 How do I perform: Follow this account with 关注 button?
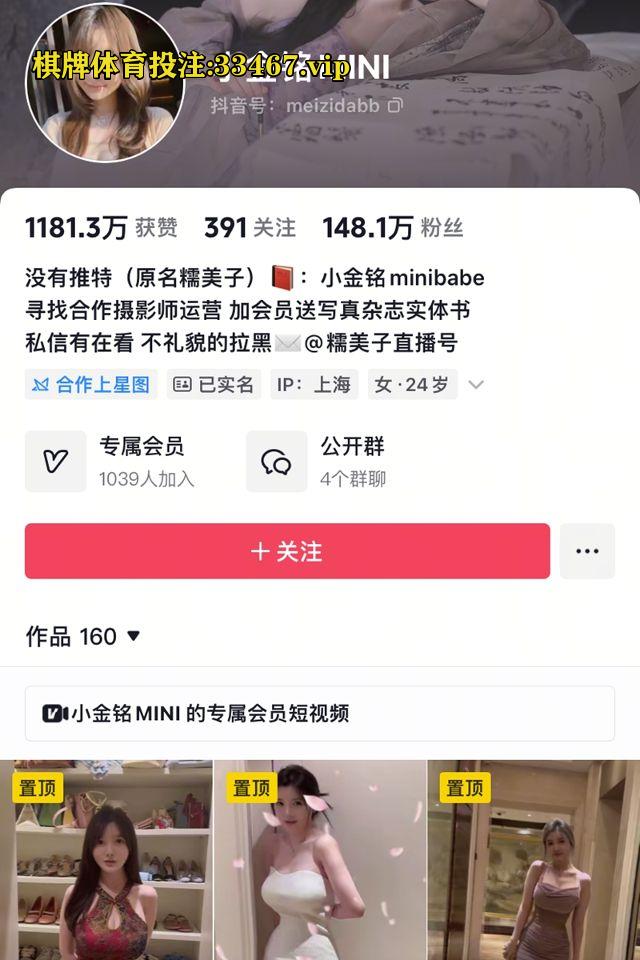click(287, 551)
